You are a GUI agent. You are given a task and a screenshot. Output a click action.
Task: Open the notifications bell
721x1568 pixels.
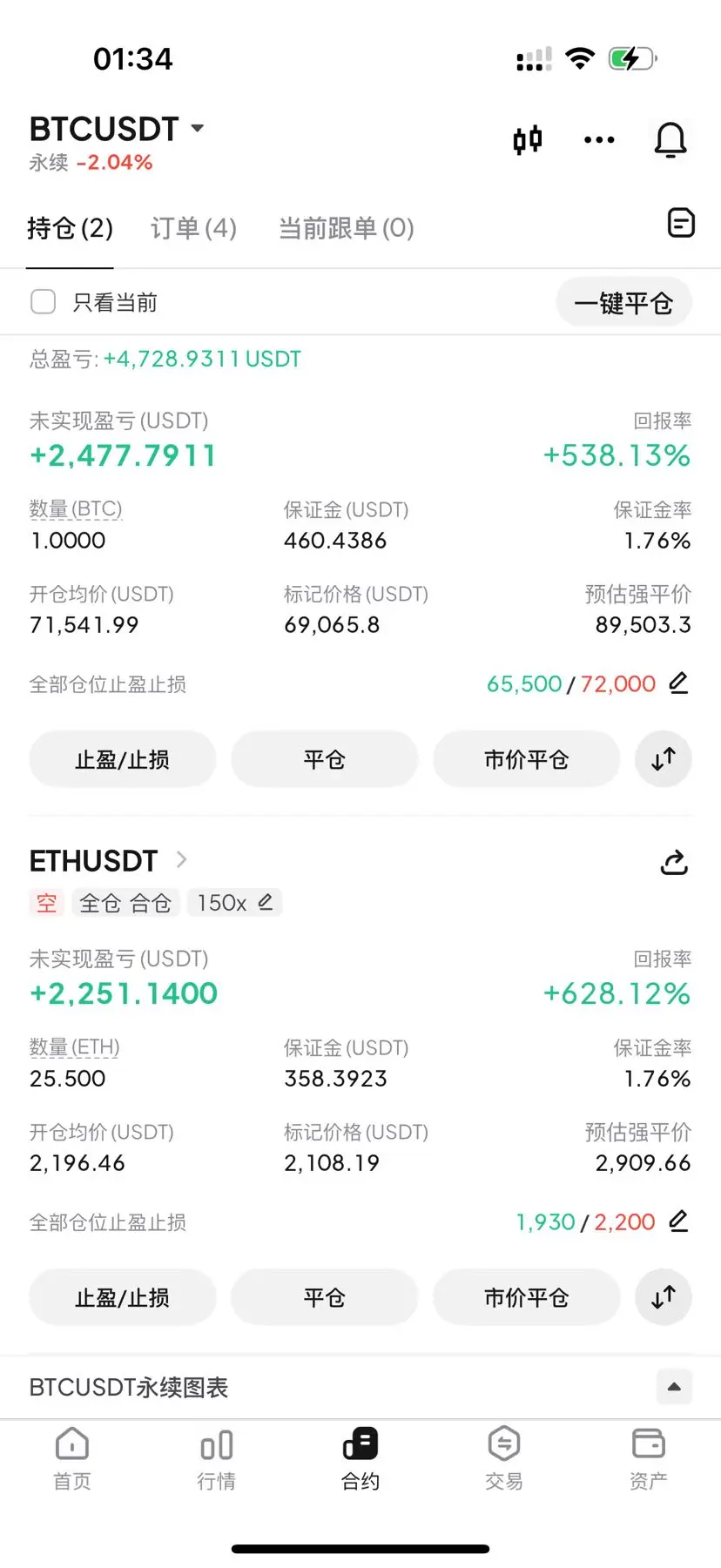[670, 140]
